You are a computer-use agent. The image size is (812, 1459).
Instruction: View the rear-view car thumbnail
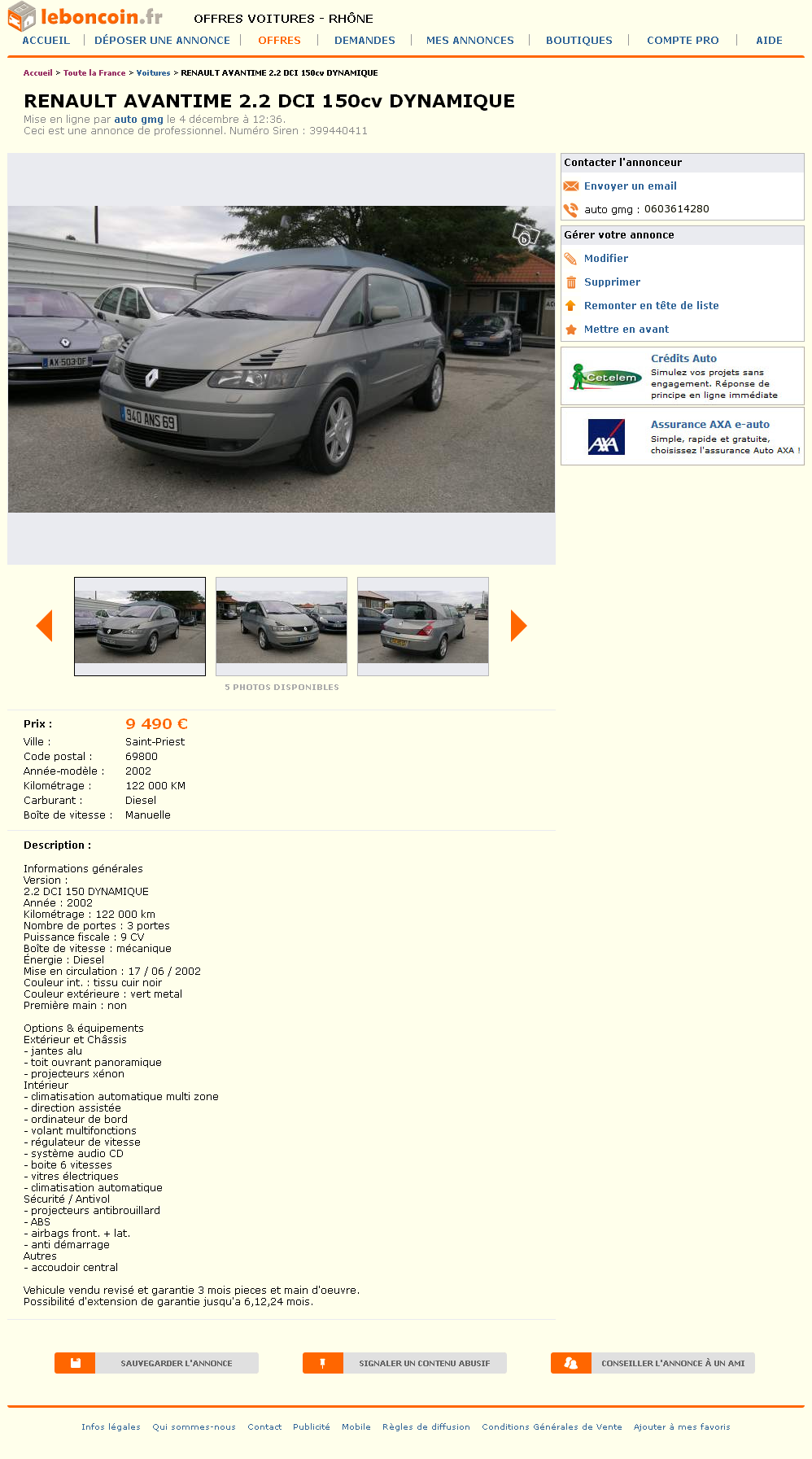(x=423, y=627)
